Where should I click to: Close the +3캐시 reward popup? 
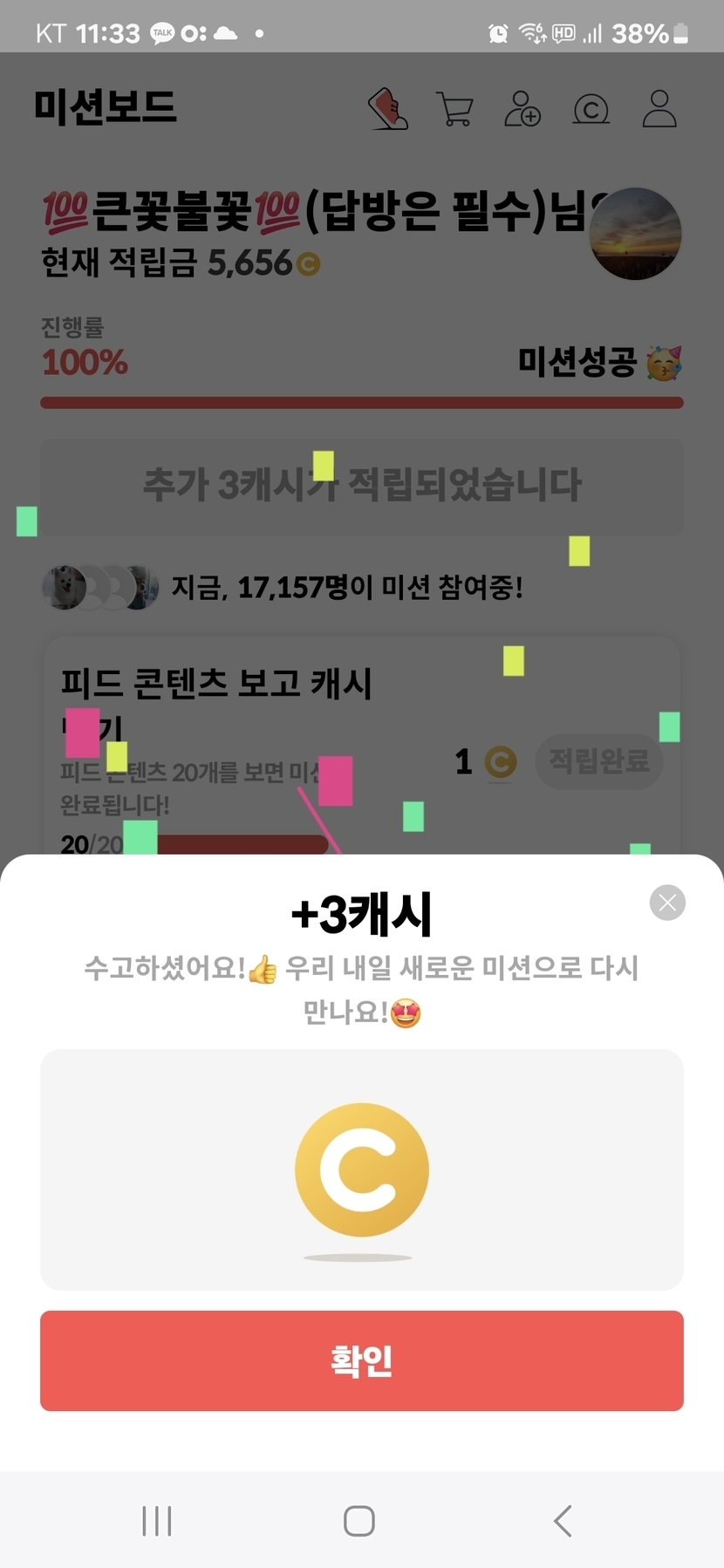click(x=667, y=903)
